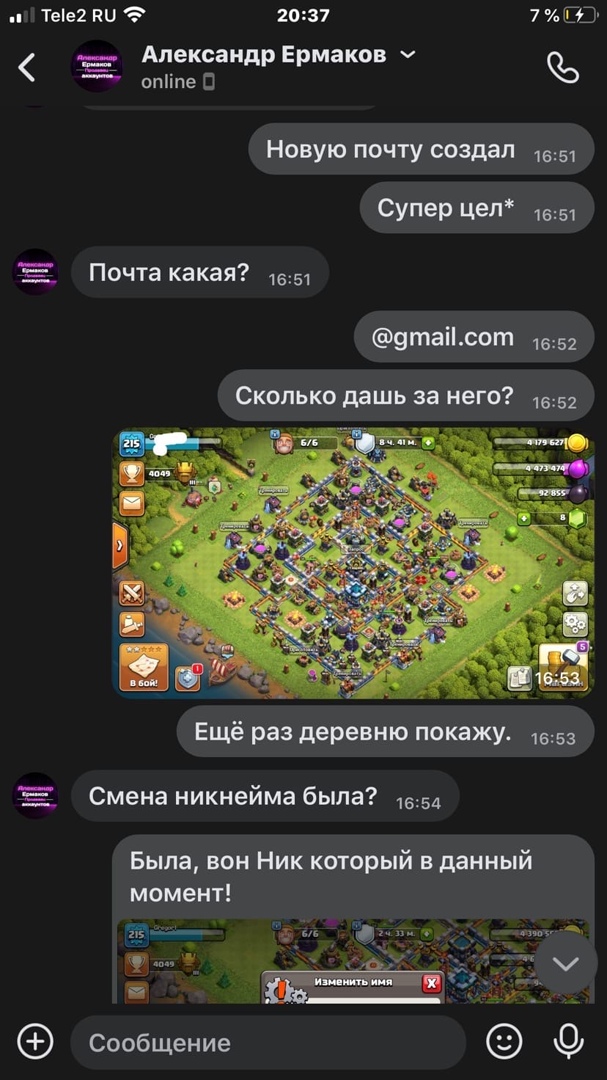
Task: Start a voice call with Александр Ермаков
Action: [563, 67]
